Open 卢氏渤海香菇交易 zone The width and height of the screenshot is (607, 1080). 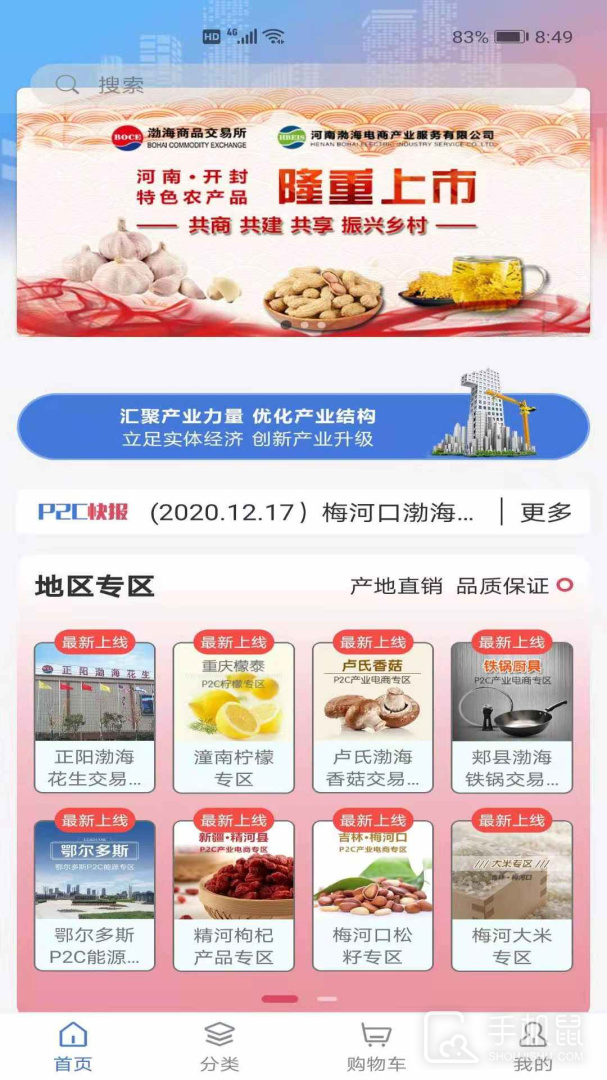pos(373,717)
